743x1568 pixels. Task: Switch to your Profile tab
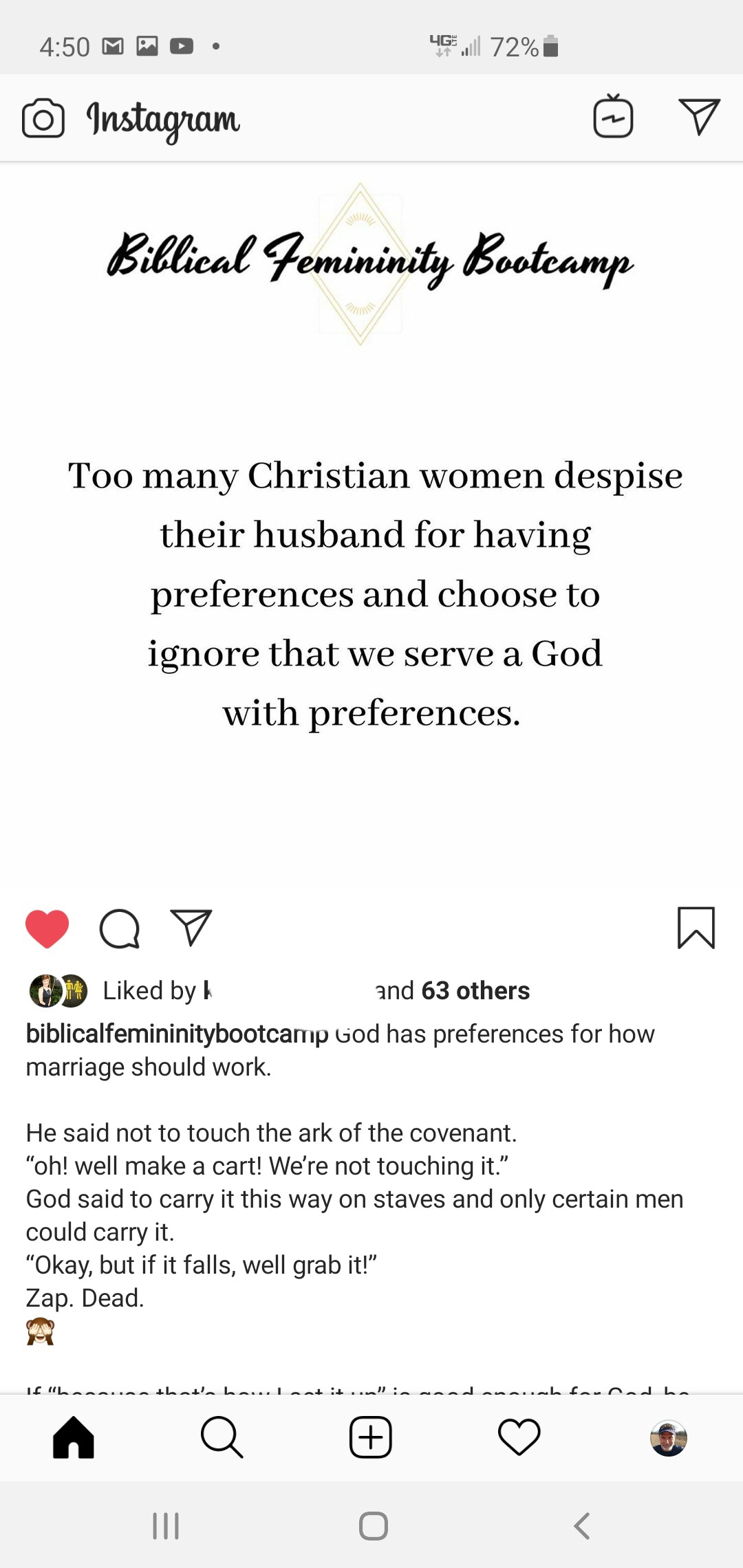[x=668, y=1437]
